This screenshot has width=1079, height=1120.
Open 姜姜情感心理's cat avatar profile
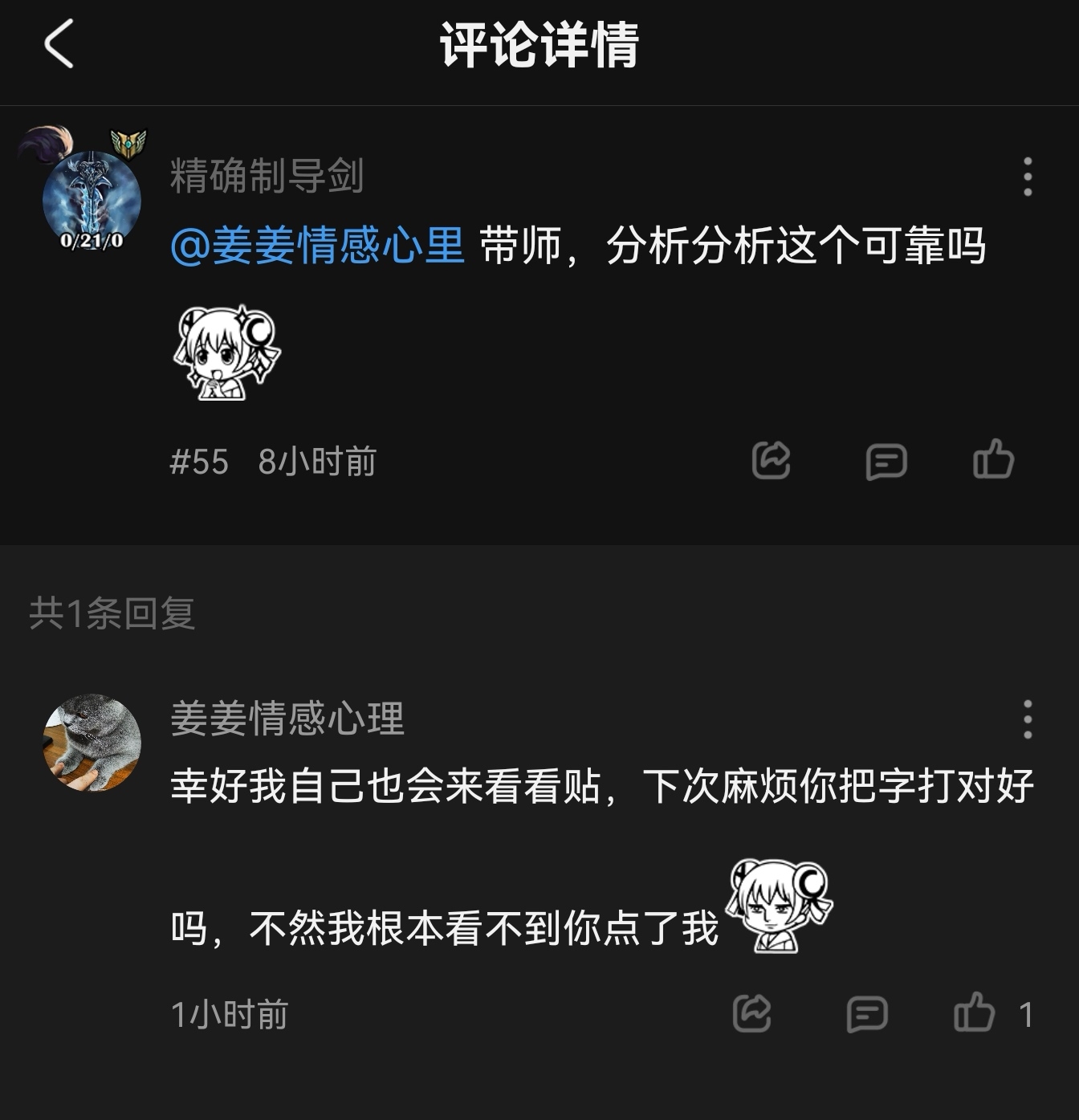click(x=92, y=743)
